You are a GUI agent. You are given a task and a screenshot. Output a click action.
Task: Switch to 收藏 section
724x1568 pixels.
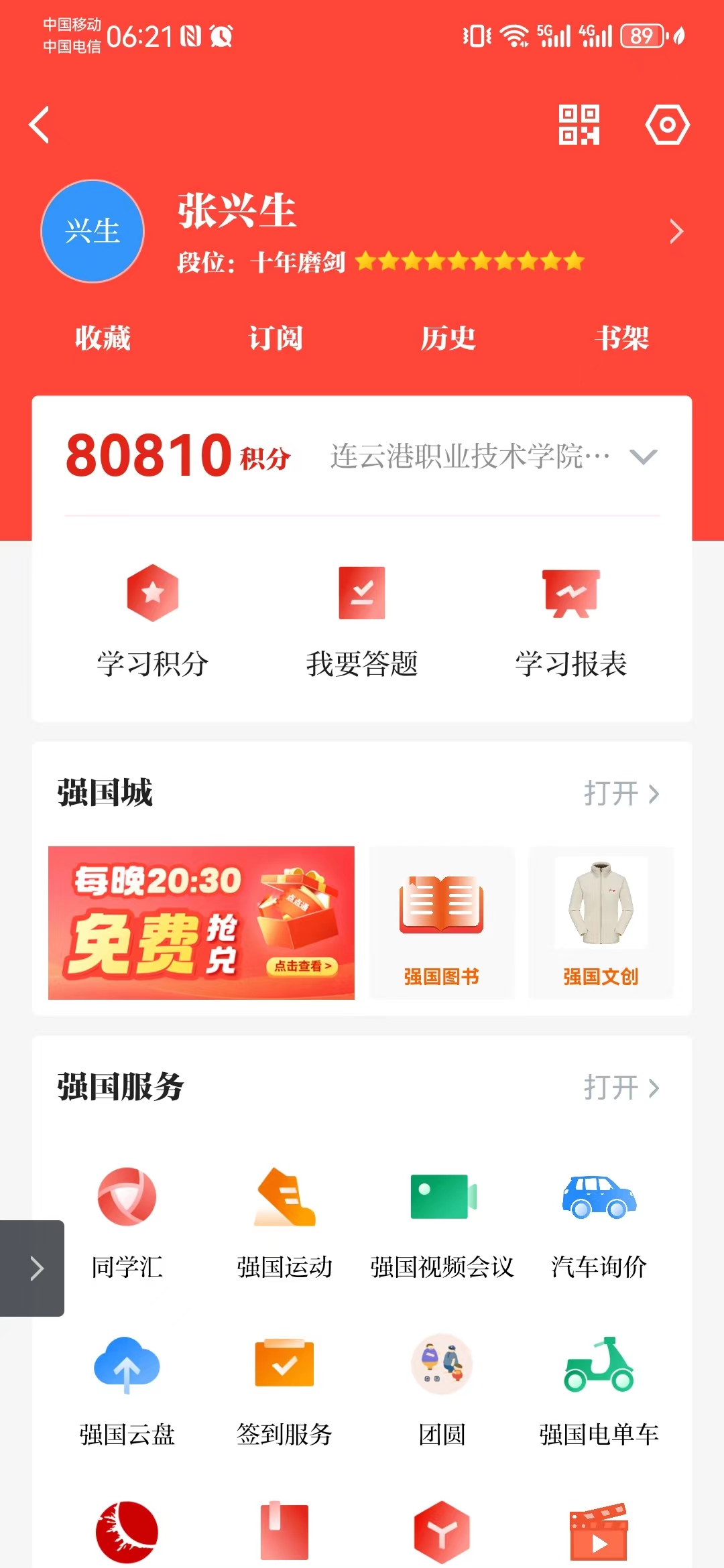pos(103,338)
